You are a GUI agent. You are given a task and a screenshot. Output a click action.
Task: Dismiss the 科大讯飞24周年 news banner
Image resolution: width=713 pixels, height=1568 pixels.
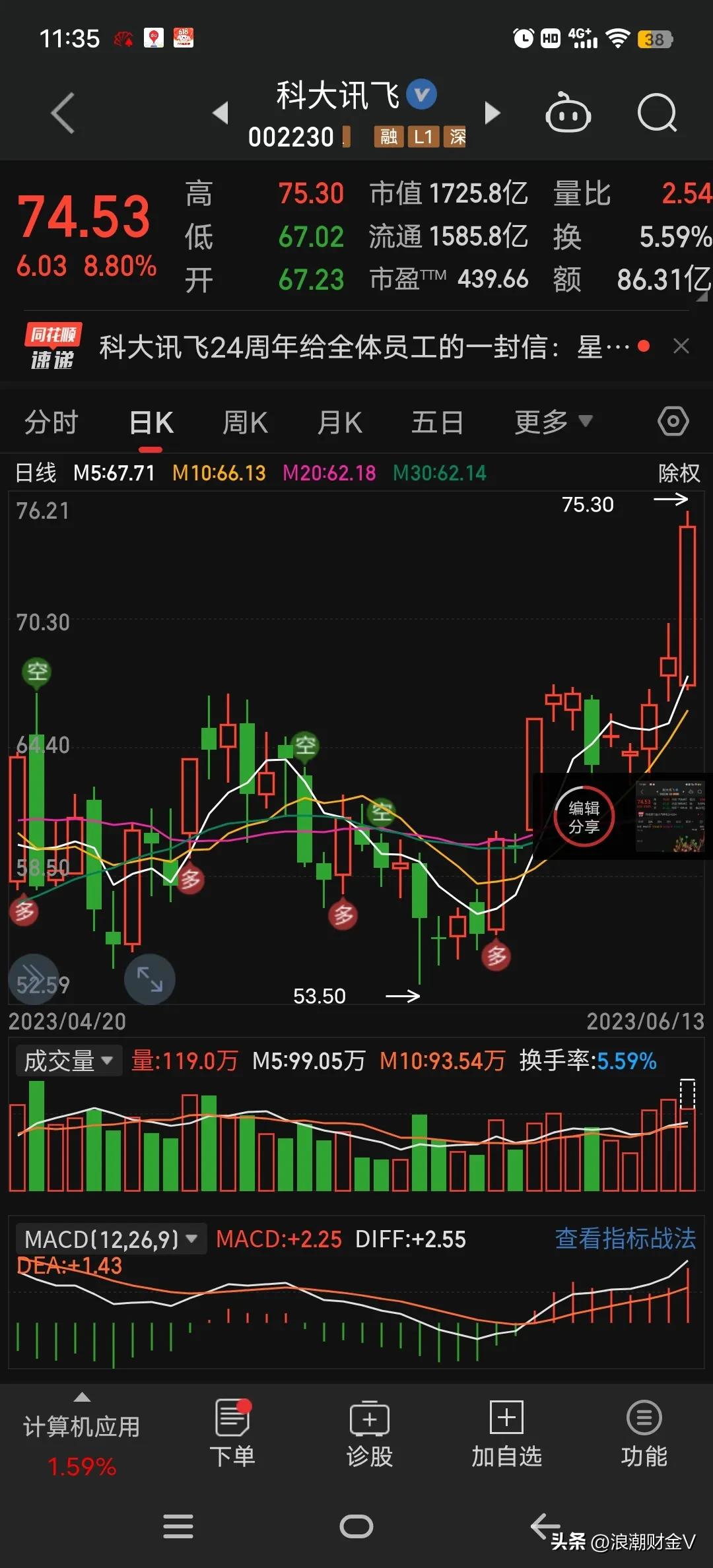click(681, 346)
